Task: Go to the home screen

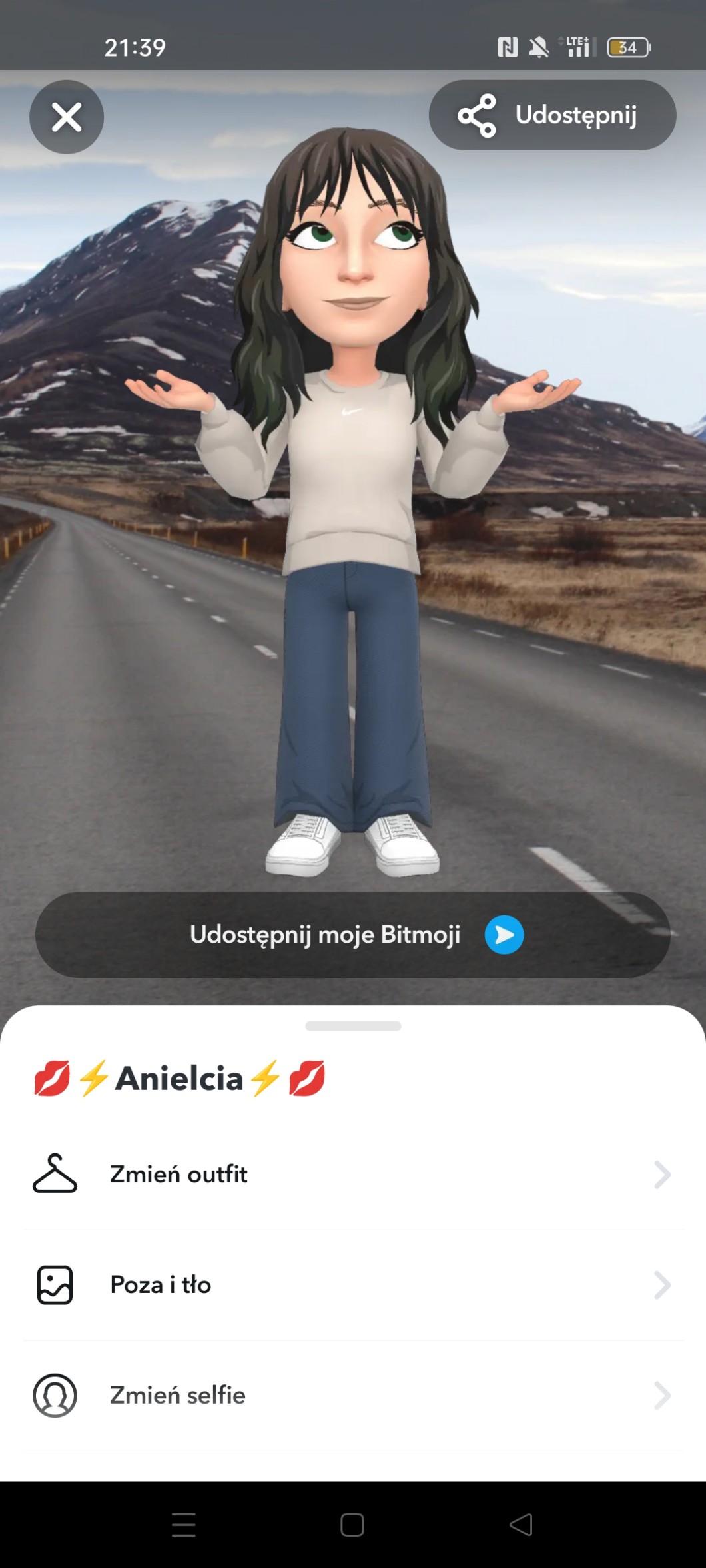Action: (352, 1524)
